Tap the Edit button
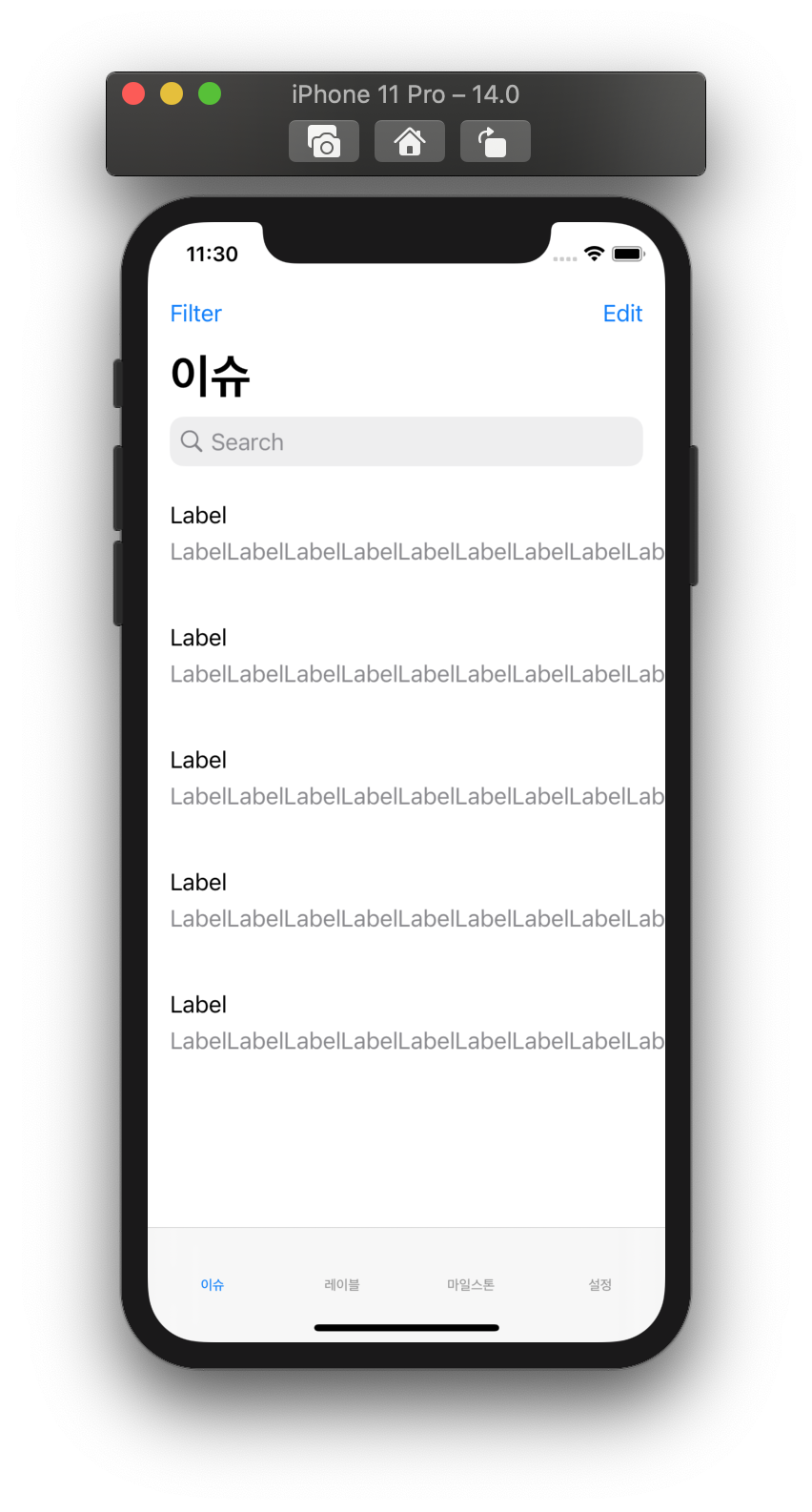The height and width of the screenshot is (1512, 812). [x=622, y=314]
